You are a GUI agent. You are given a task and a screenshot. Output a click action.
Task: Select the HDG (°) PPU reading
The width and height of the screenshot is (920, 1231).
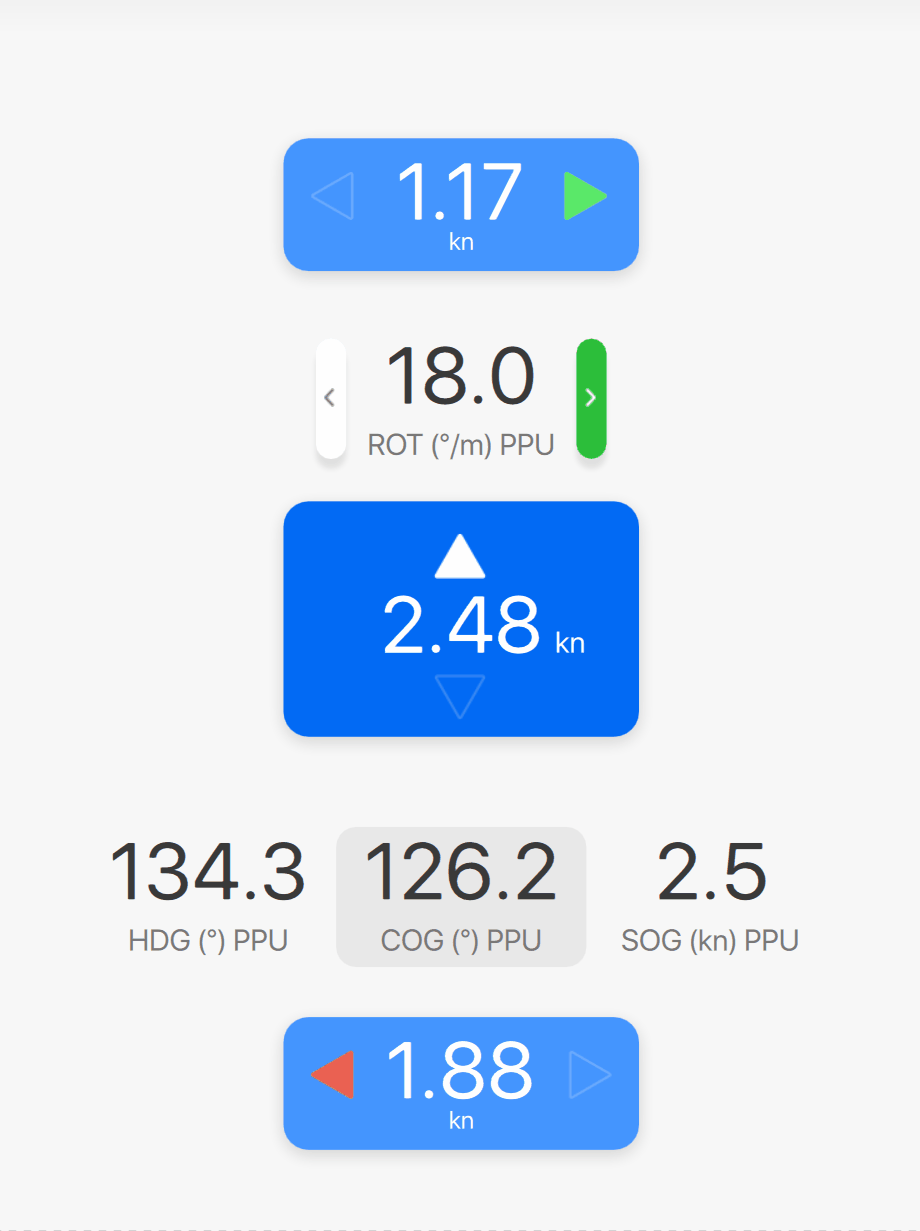[x=208, y=896]
